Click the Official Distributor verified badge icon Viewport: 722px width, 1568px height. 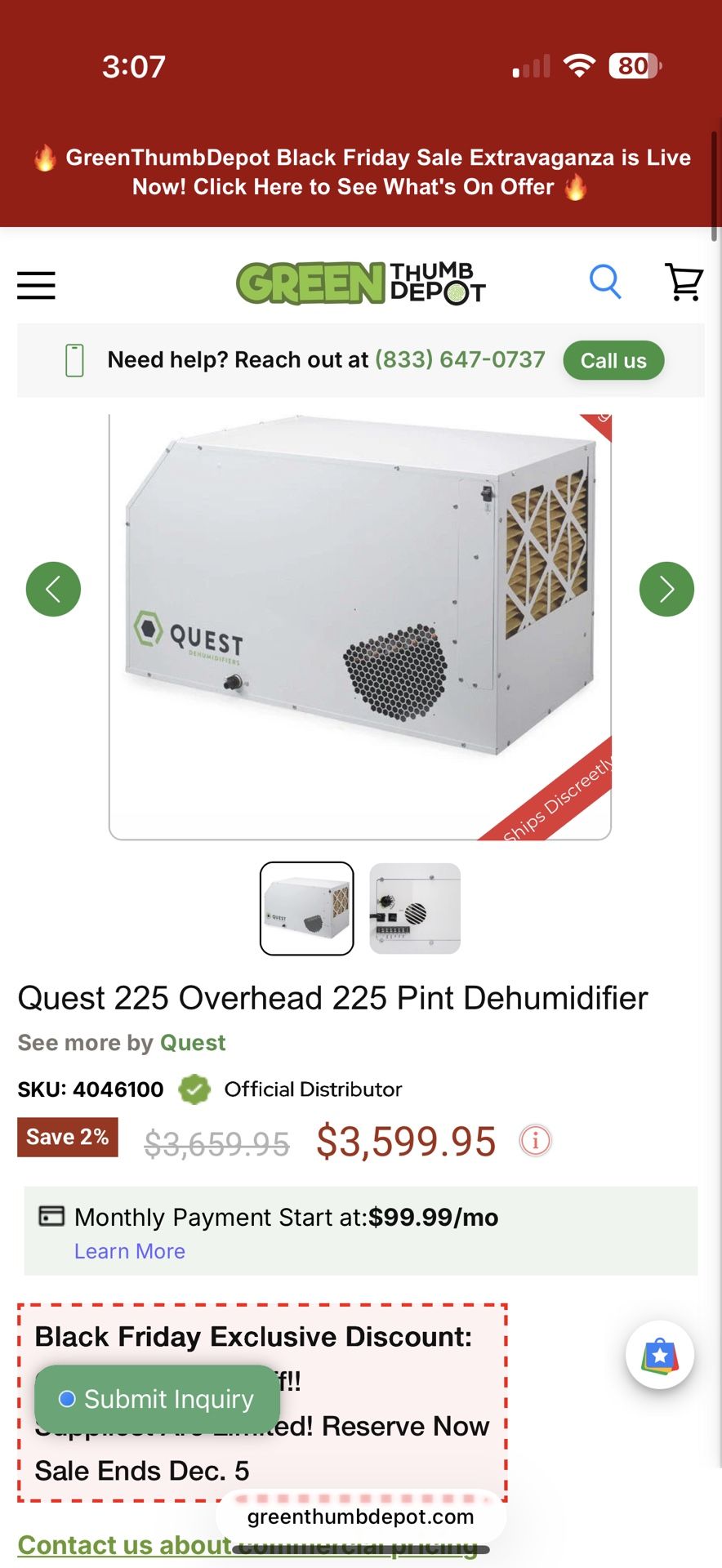tap(194, 1089)
